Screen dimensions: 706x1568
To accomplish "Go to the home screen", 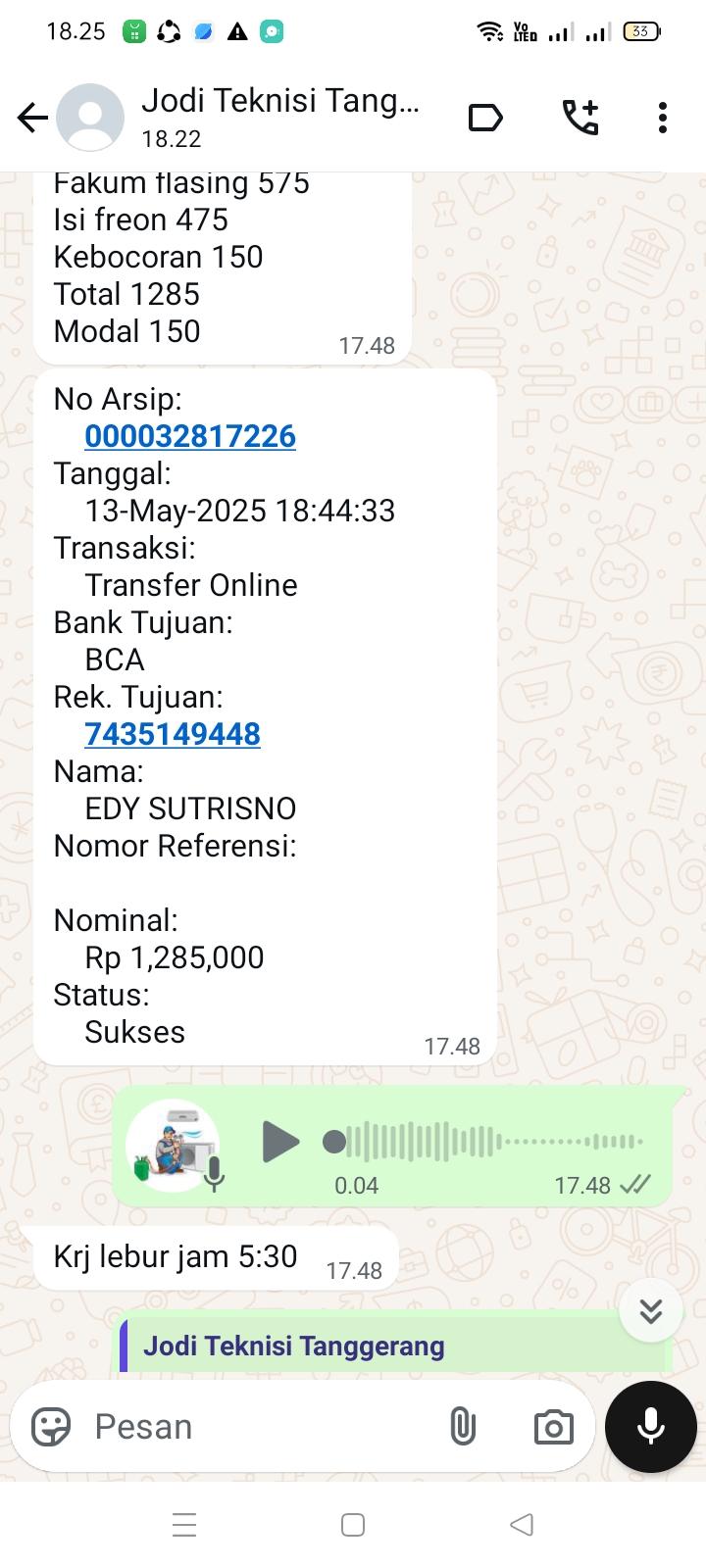I will (353, 1525).
